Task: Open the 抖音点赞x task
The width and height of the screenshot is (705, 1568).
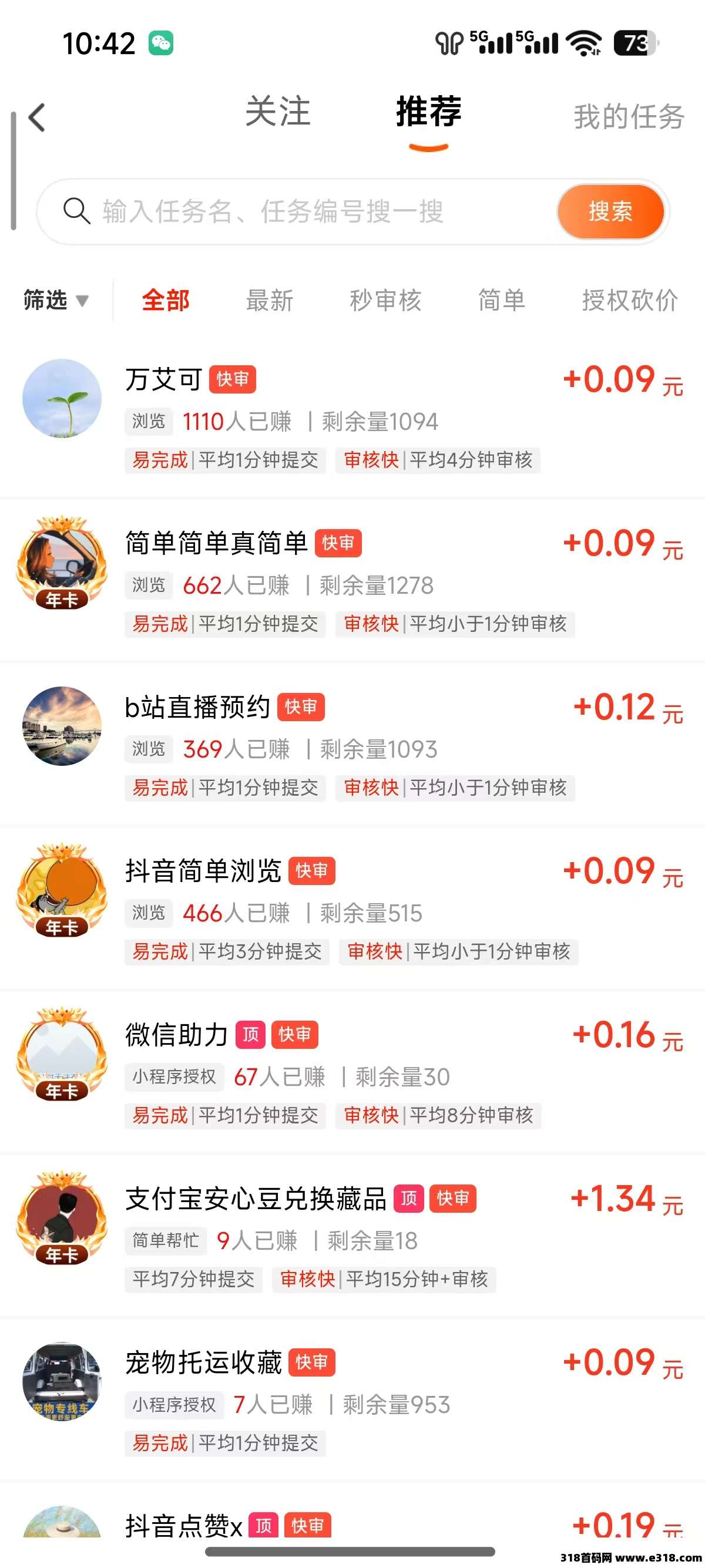Action: click(x=184, y=1525)
